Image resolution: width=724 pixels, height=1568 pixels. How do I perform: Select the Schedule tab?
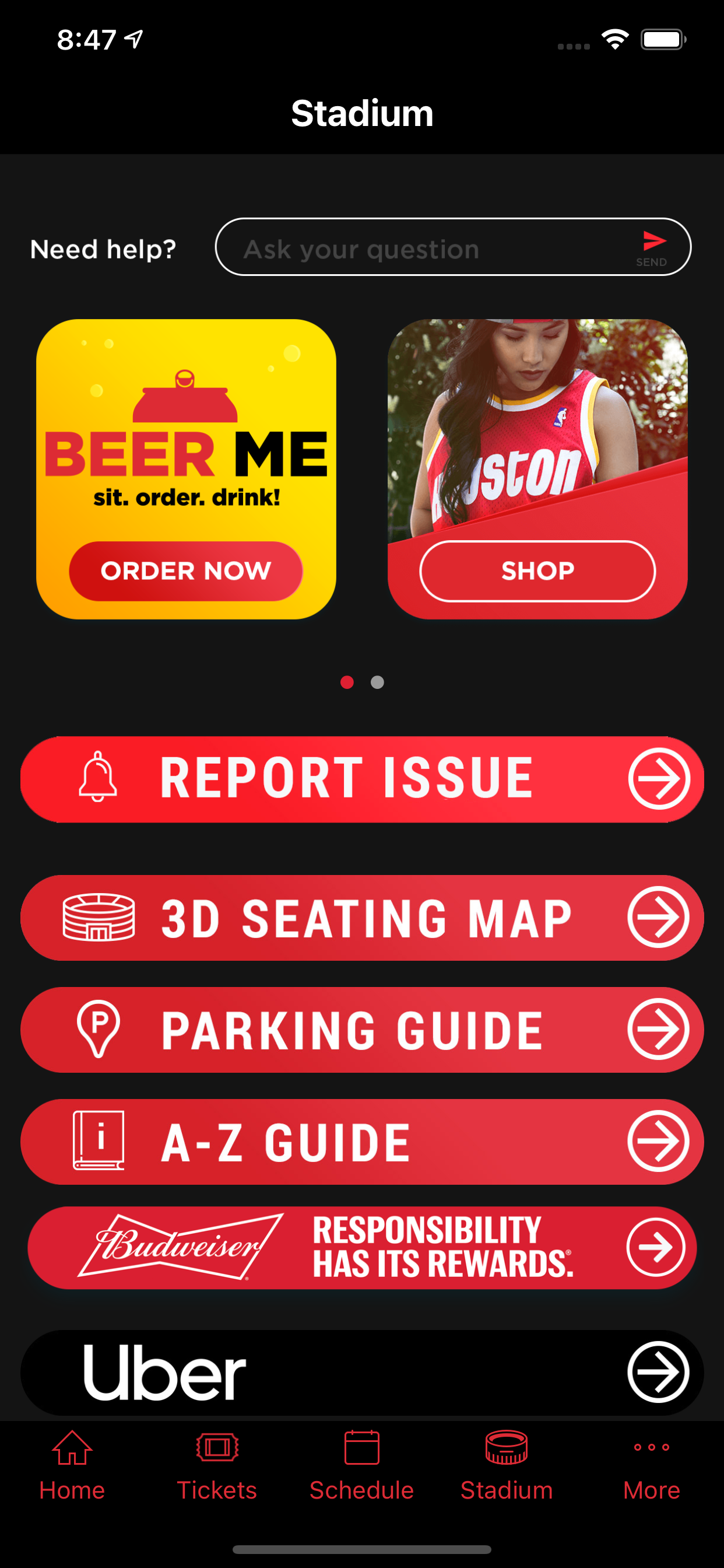pos(361,1465)
